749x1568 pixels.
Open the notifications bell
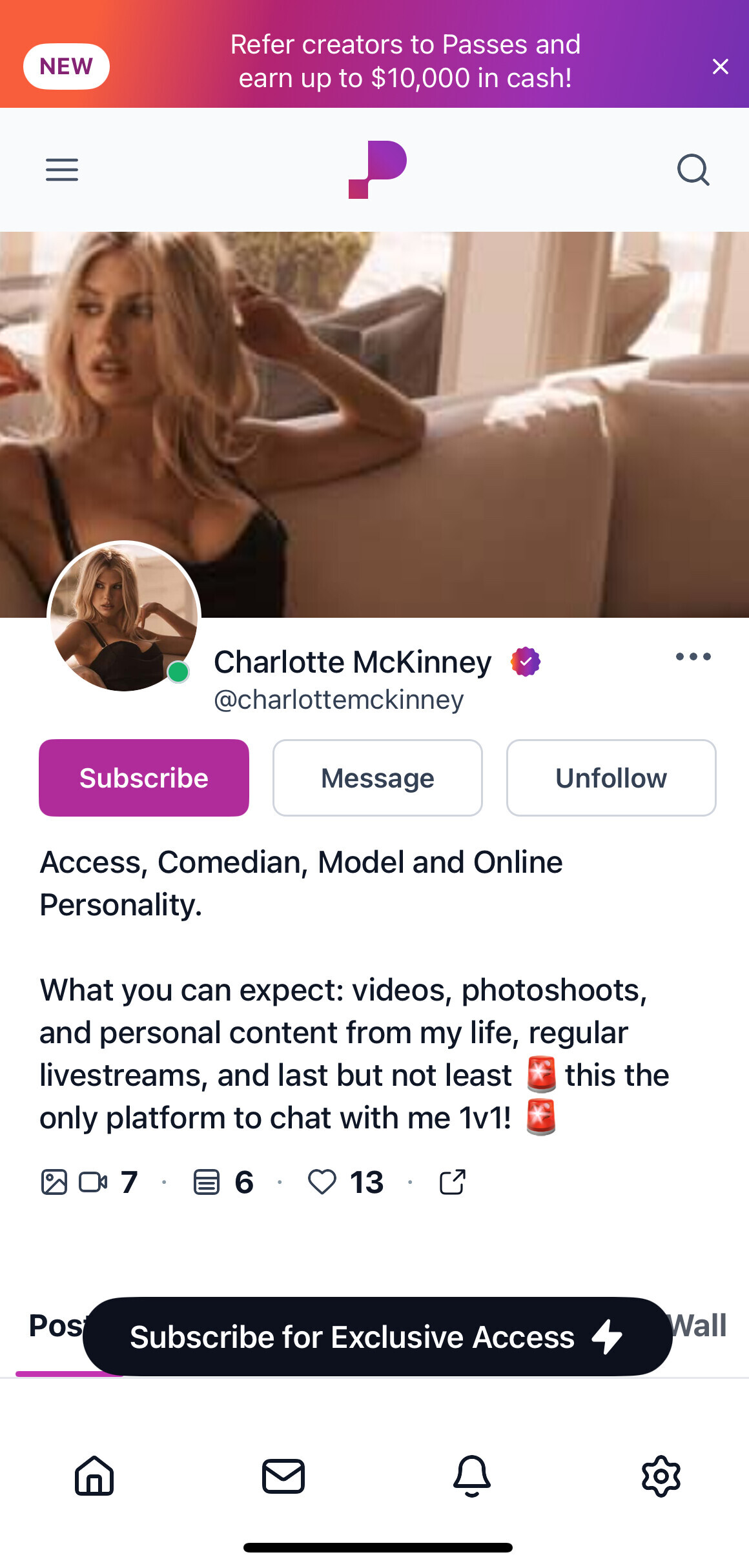(472, 1476)
